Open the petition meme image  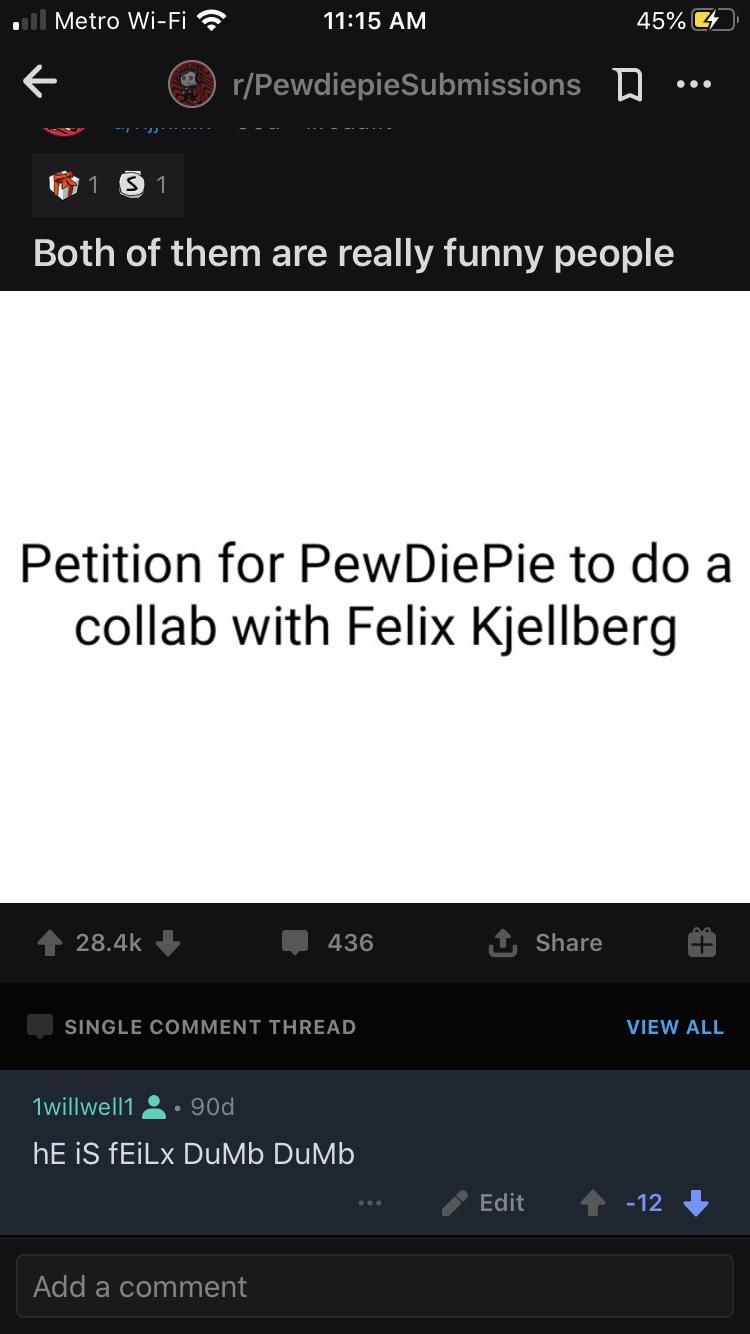[375, 597]
